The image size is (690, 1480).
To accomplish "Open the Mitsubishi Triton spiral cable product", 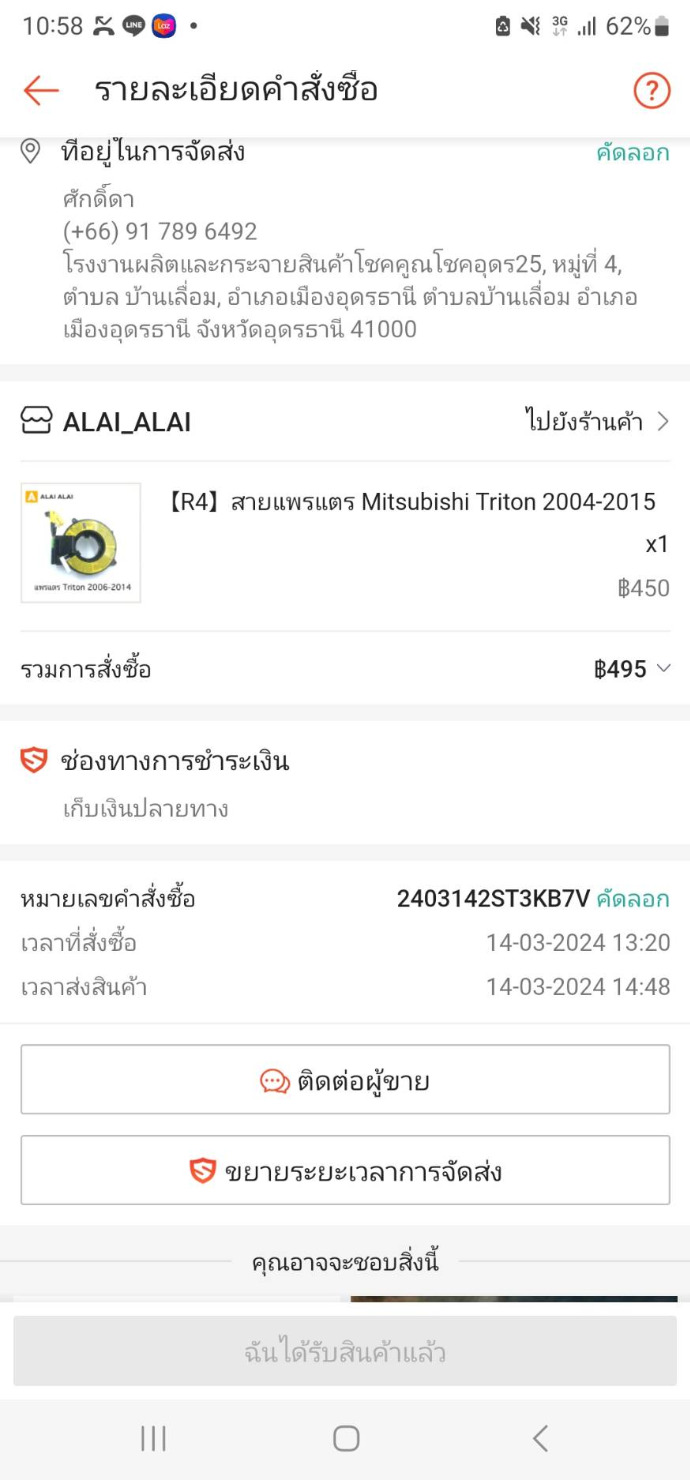I will 410,502.
